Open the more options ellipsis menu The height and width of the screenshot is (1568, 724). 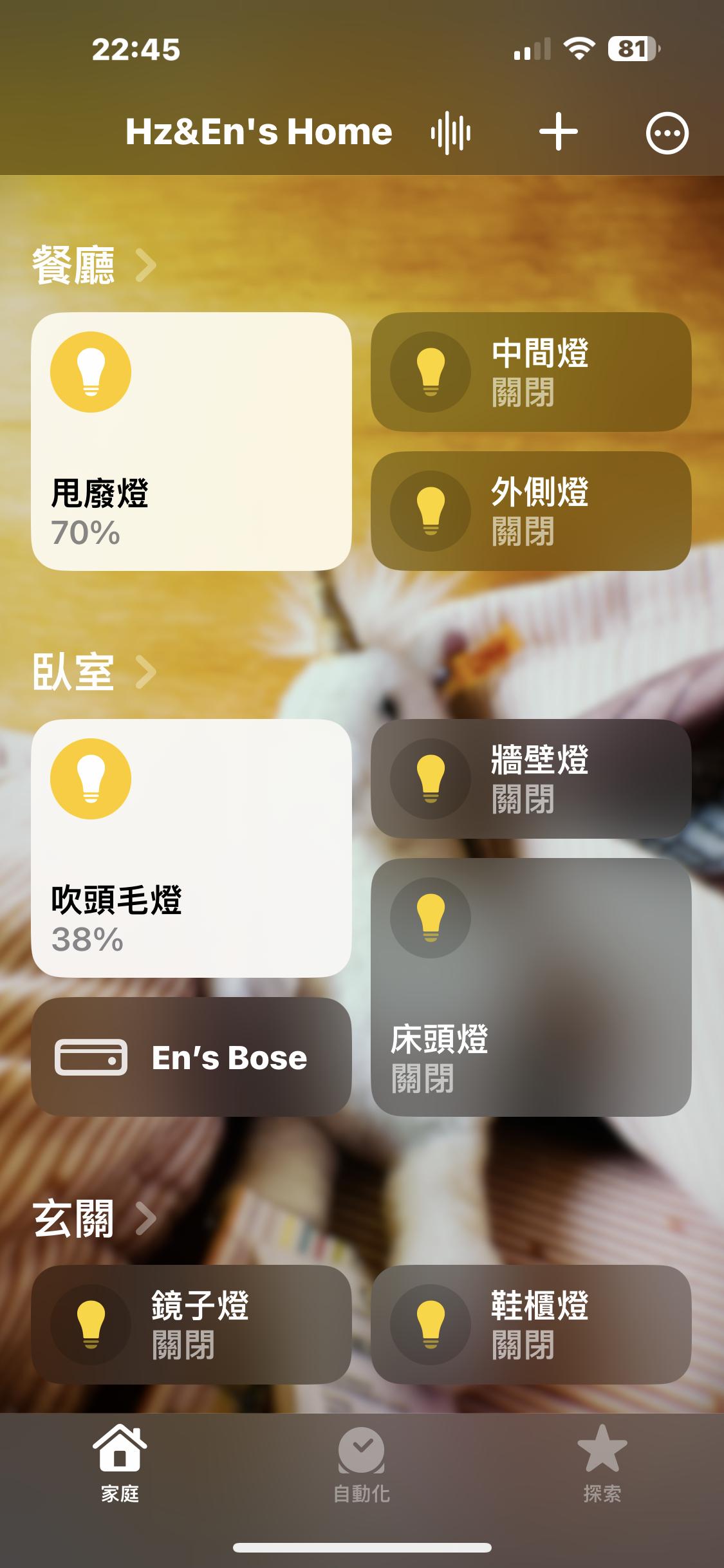coord(667,133)
